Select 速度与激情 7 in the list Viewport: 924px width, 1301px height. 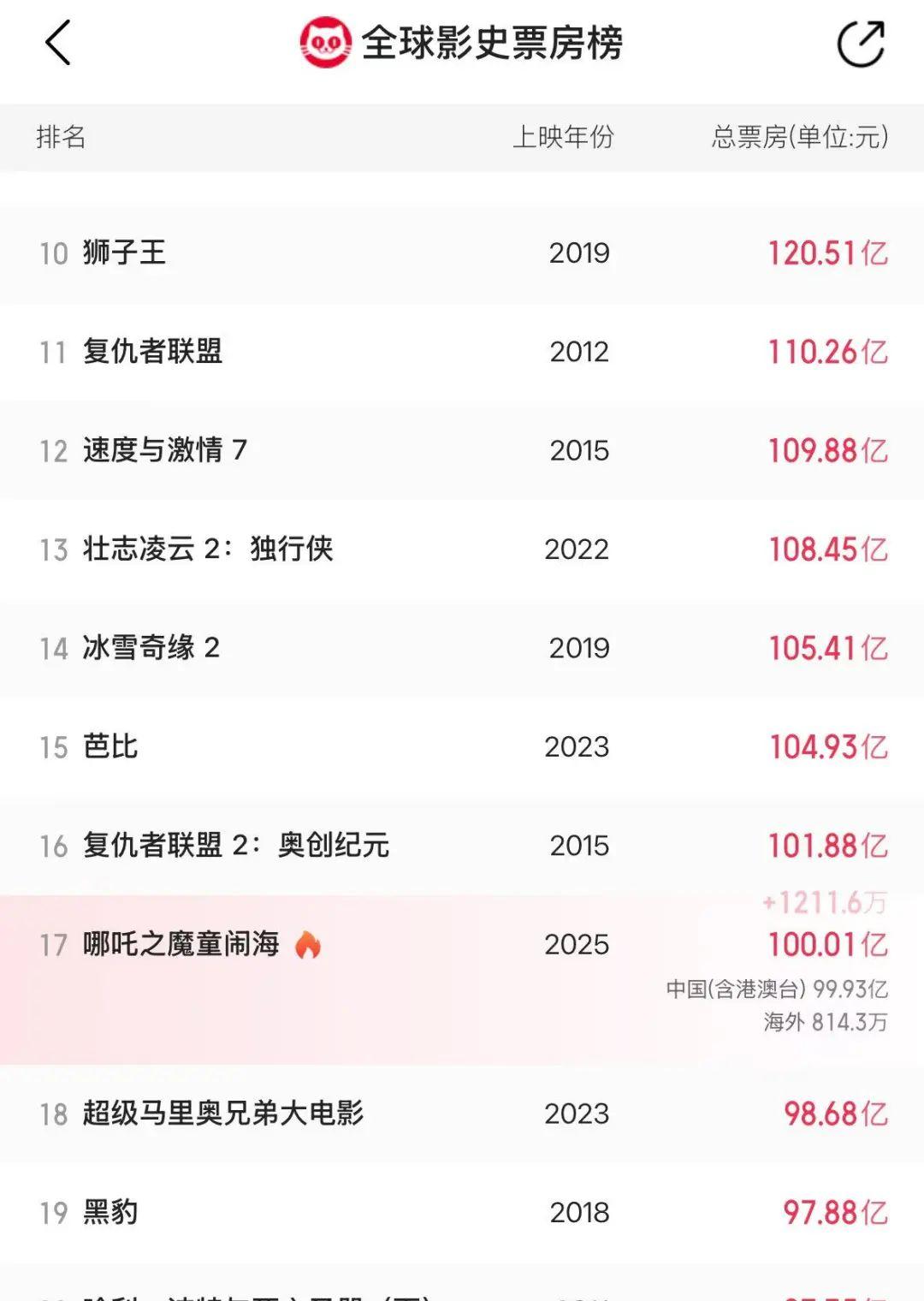click(x=462, y=451)
